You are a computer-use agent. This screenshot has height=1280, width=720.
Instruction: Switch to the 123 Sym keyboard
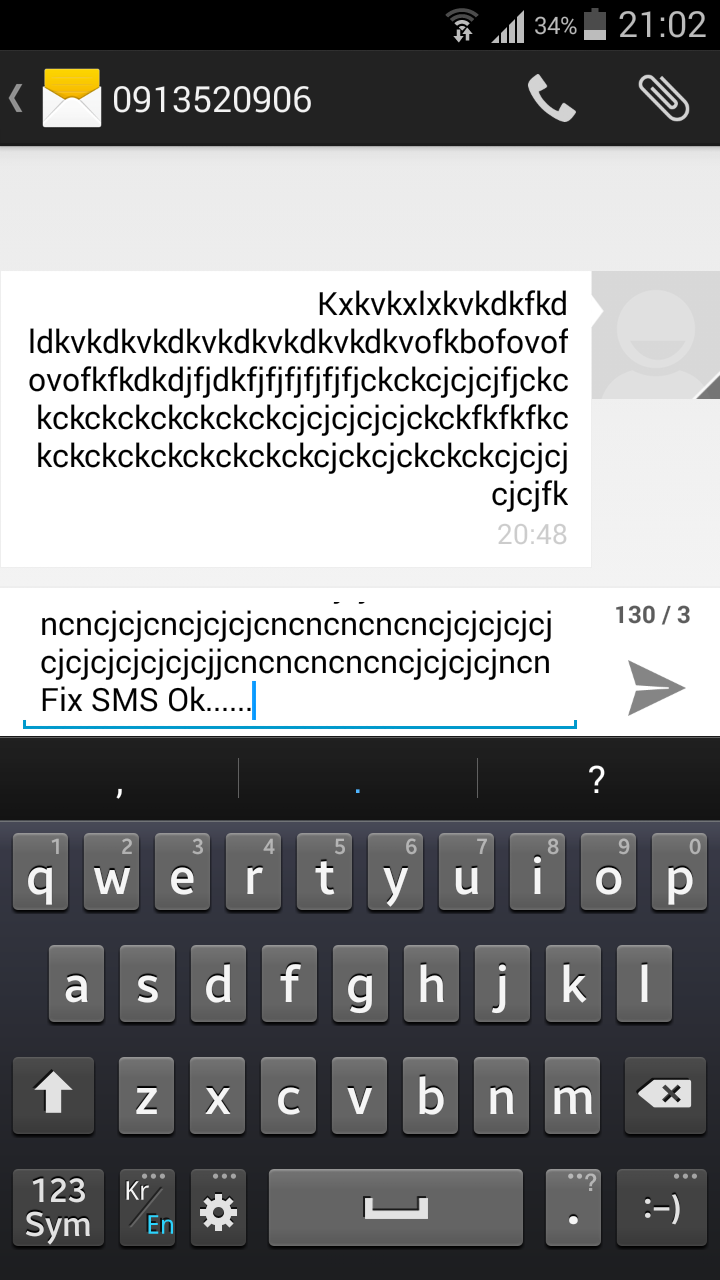[58, 1207]
